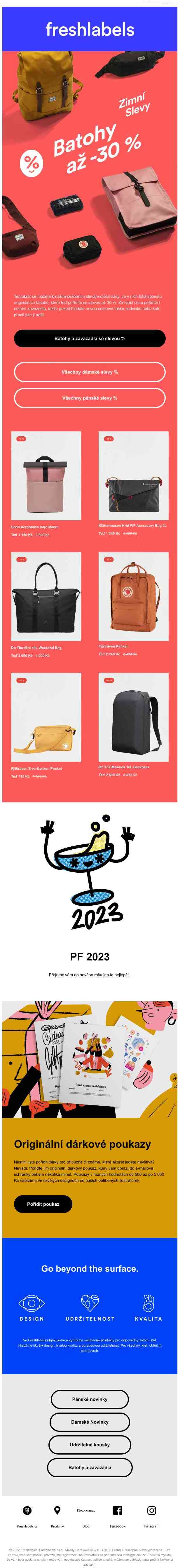Open the Db The Æra 40L Weekend Bag product
This screenshot has width=178, height=1568.
[x=46, y=596]
